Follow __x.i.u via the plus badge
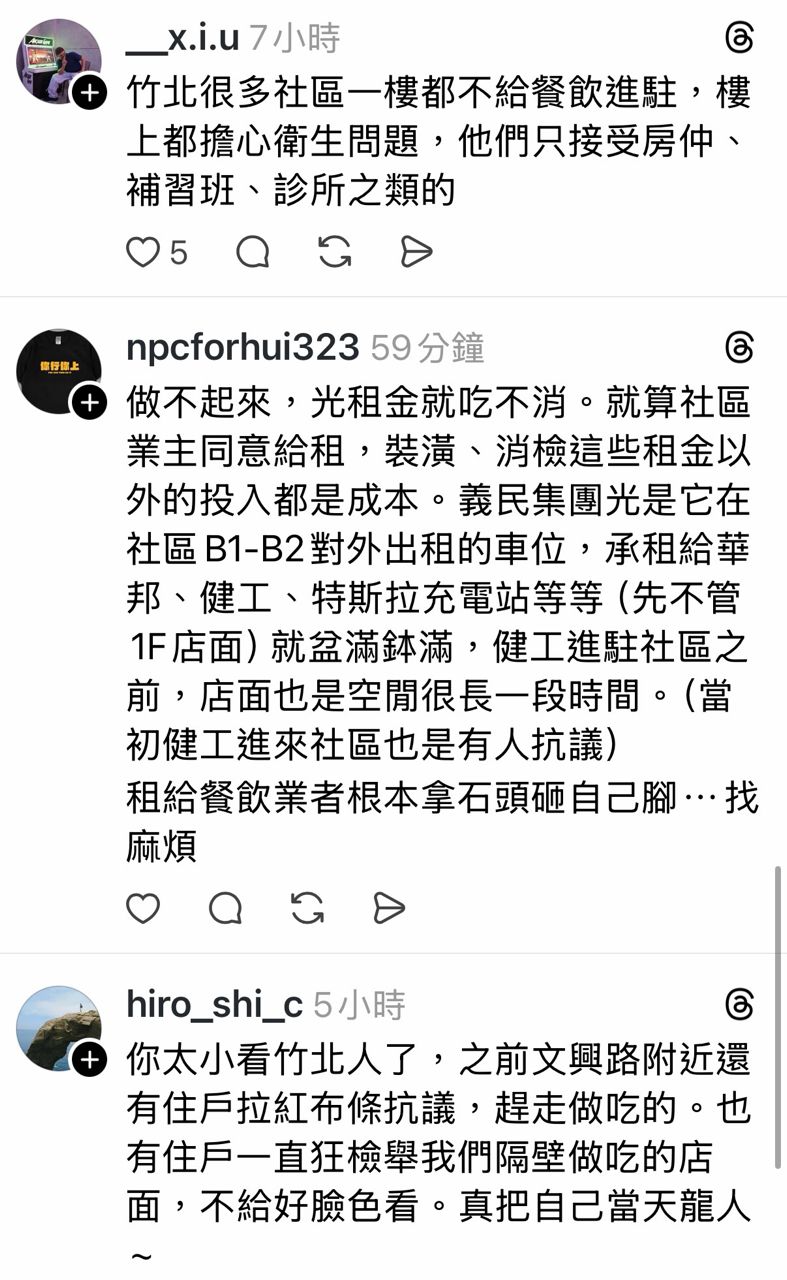The height and width of the screenshot is (1280, 787). pos(90,95)
